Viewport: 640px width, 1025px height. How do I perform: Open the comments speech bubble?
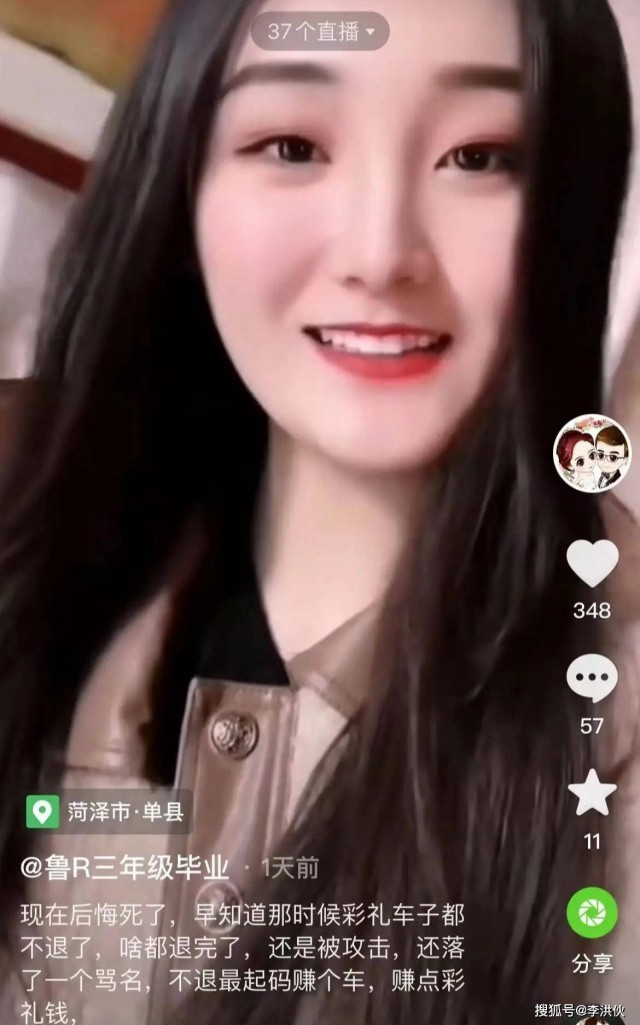(592, 678)
